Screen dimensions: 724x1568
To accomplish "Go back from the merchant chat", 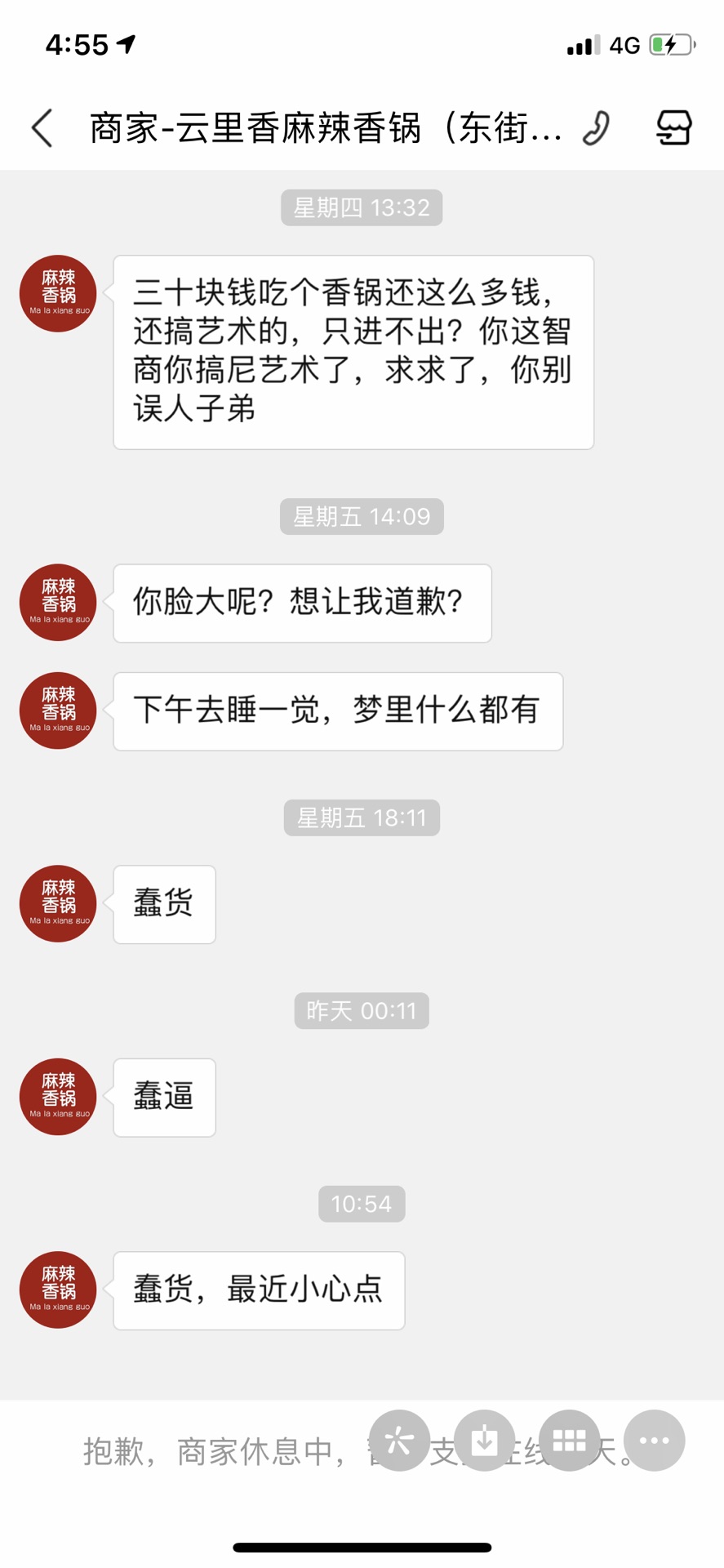I will point(42,128).
